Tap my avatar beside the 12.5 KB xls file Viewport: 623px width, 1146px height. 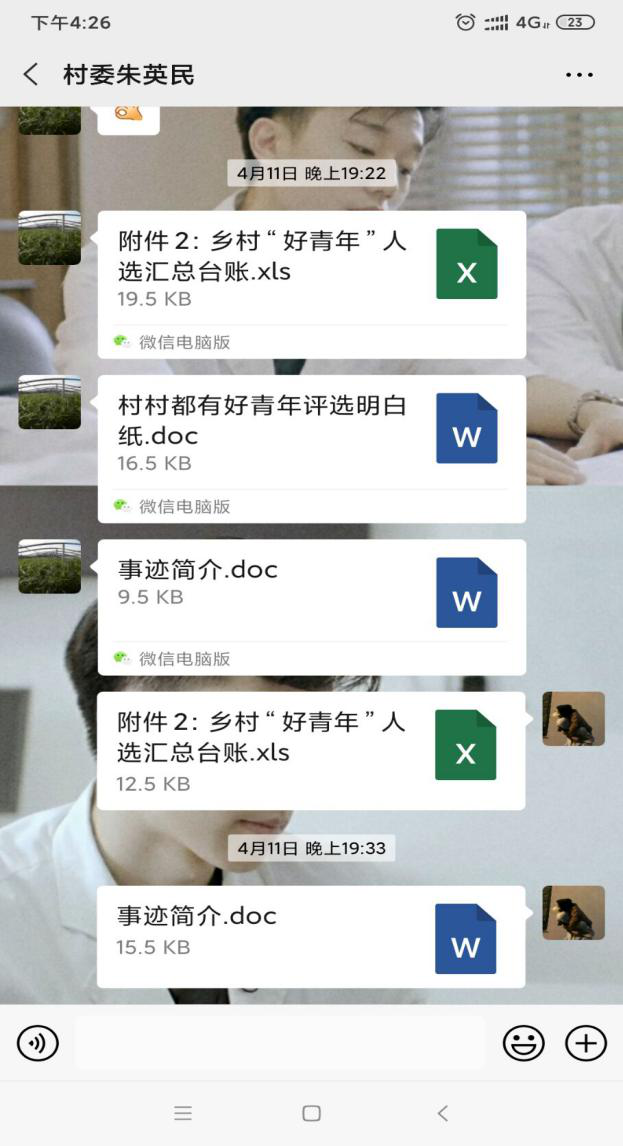tap(573, 719)
